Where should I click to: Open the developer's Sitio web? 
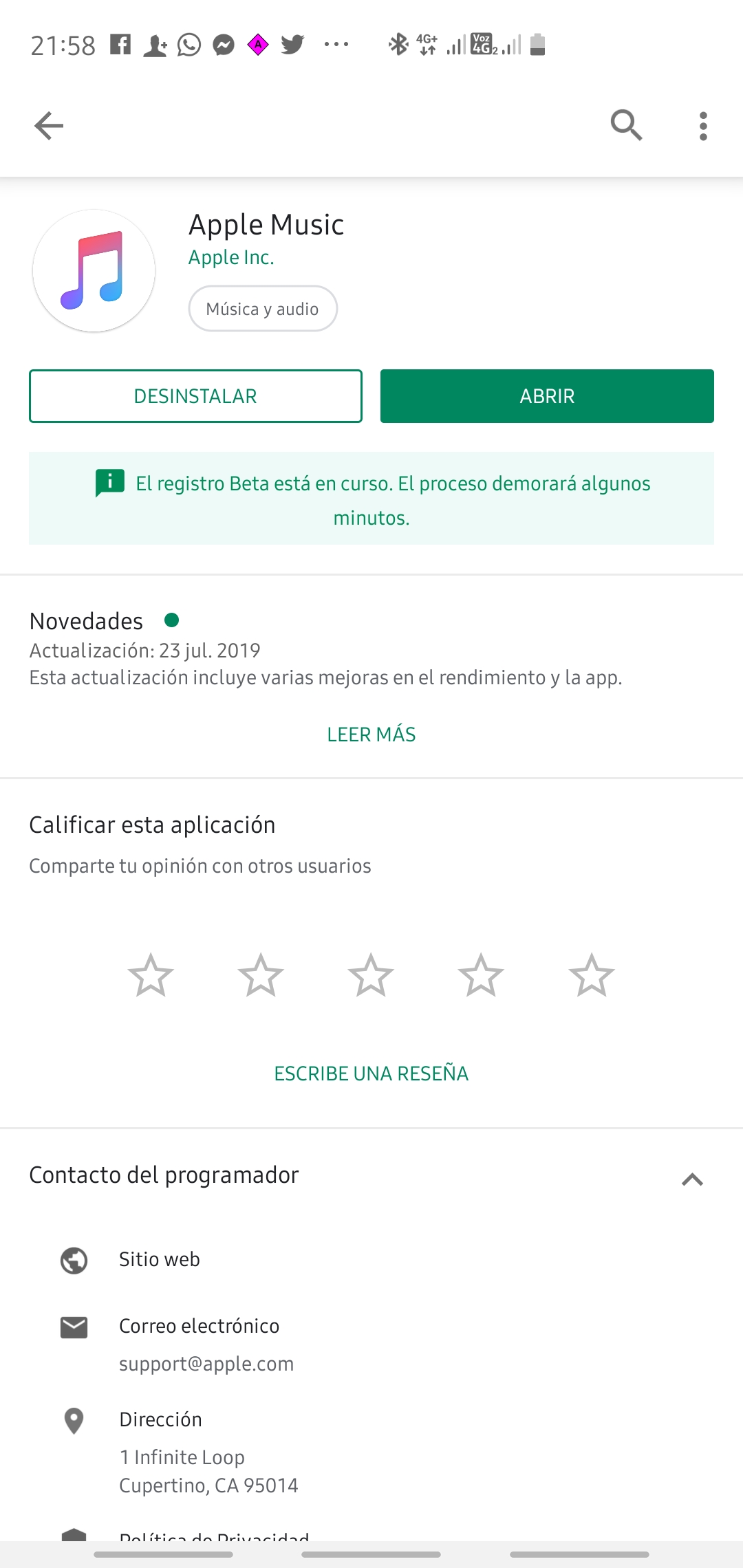(x=160, y=1259)
